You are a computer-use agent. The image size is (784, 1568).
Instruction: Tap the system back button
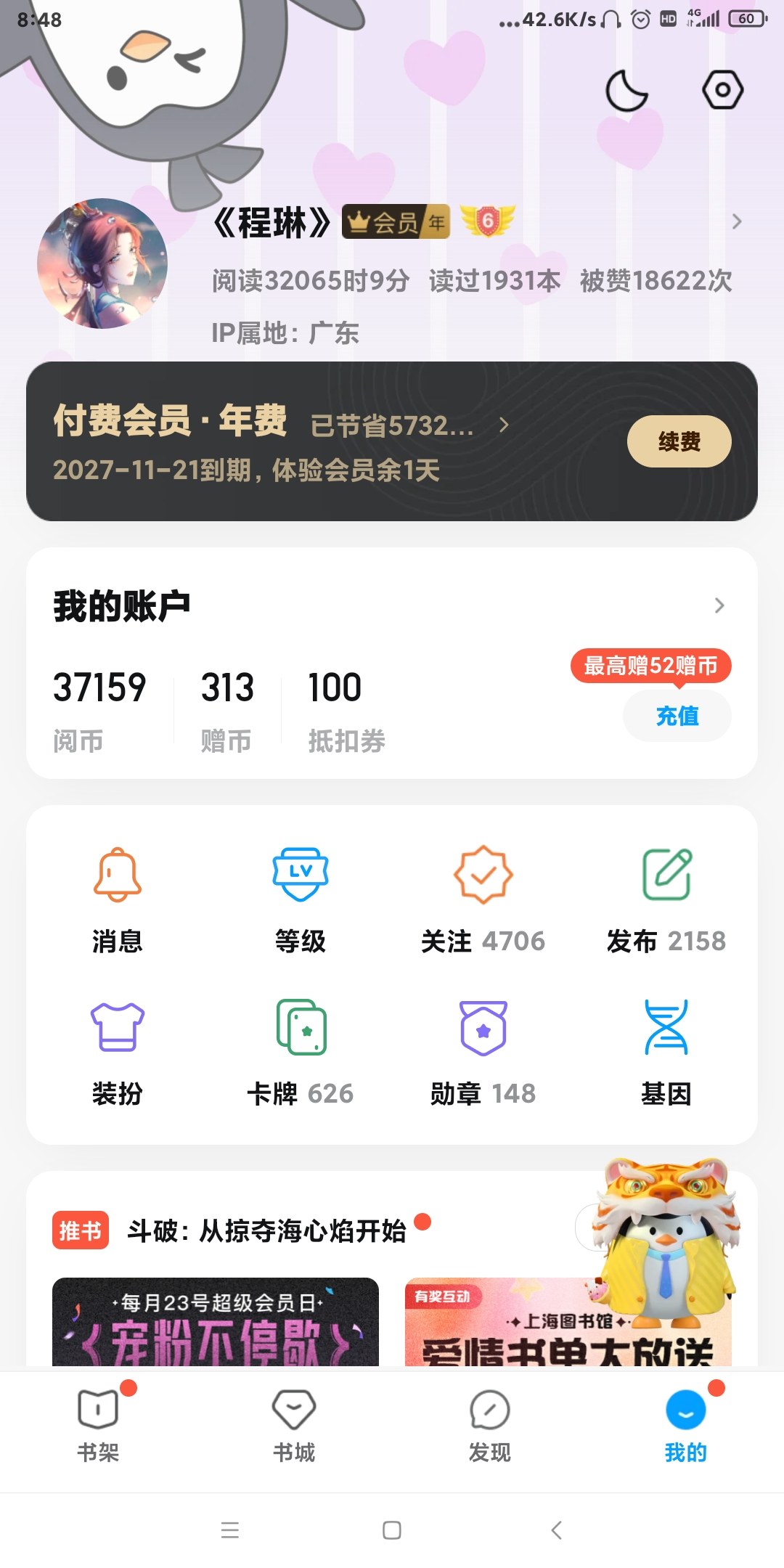pyautogui.click(x=557, y=1530)
